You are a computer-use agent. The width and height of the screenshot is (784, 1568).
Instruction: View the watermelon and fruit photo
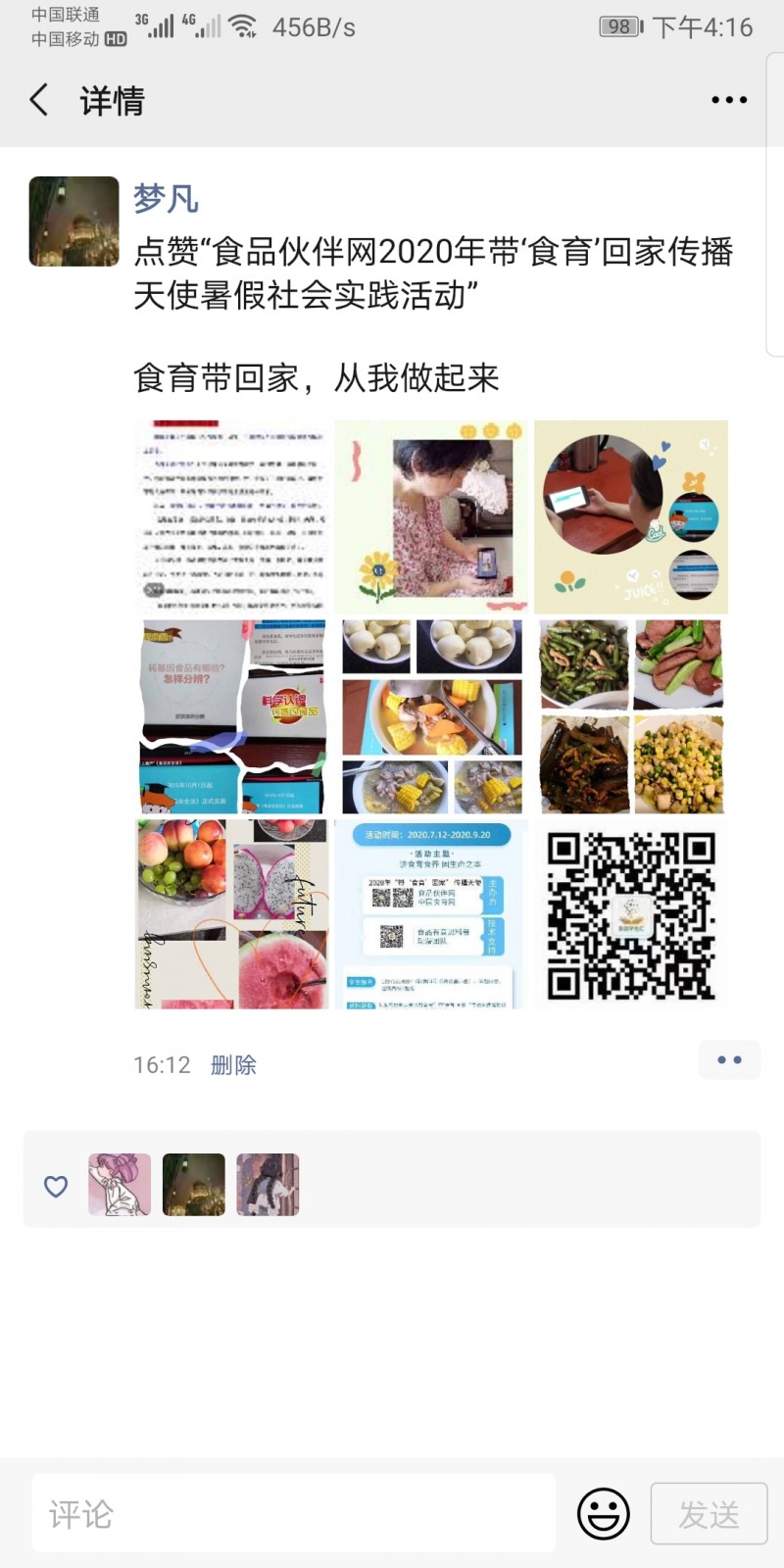click(x=231, y=913)
